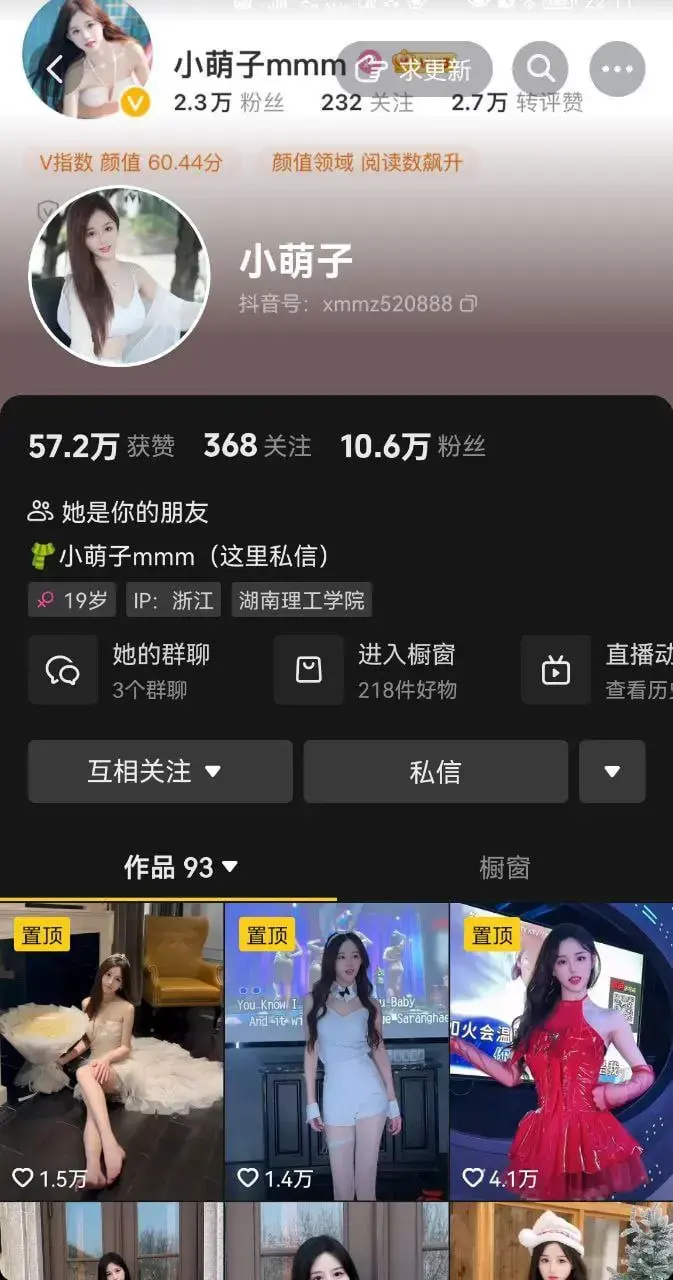Switch to the 橱窗 tab
The width and height of the screenshot is (673, 1280).
[504, 867]
